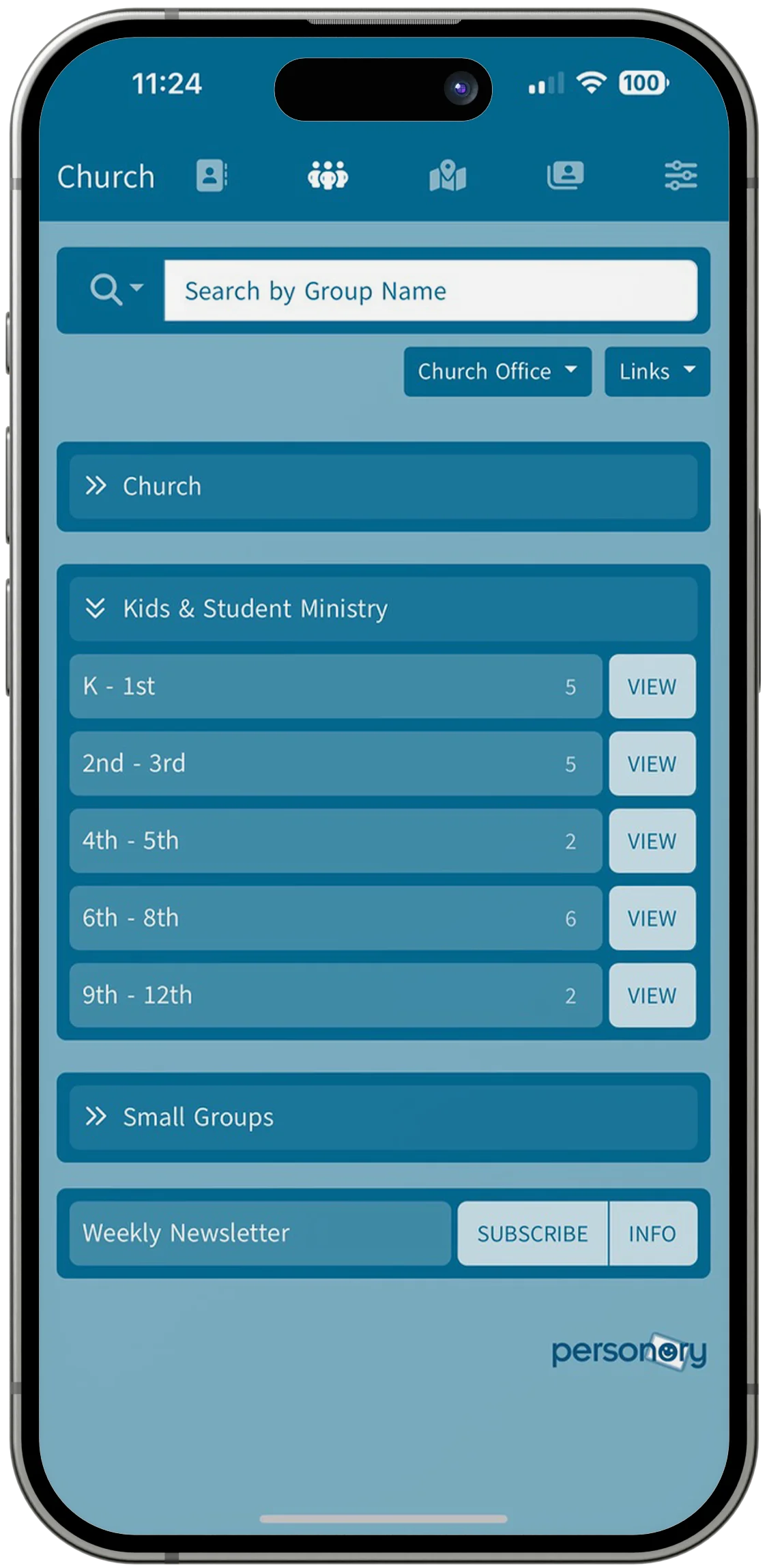Open the news feed icon

coord(565,176)
